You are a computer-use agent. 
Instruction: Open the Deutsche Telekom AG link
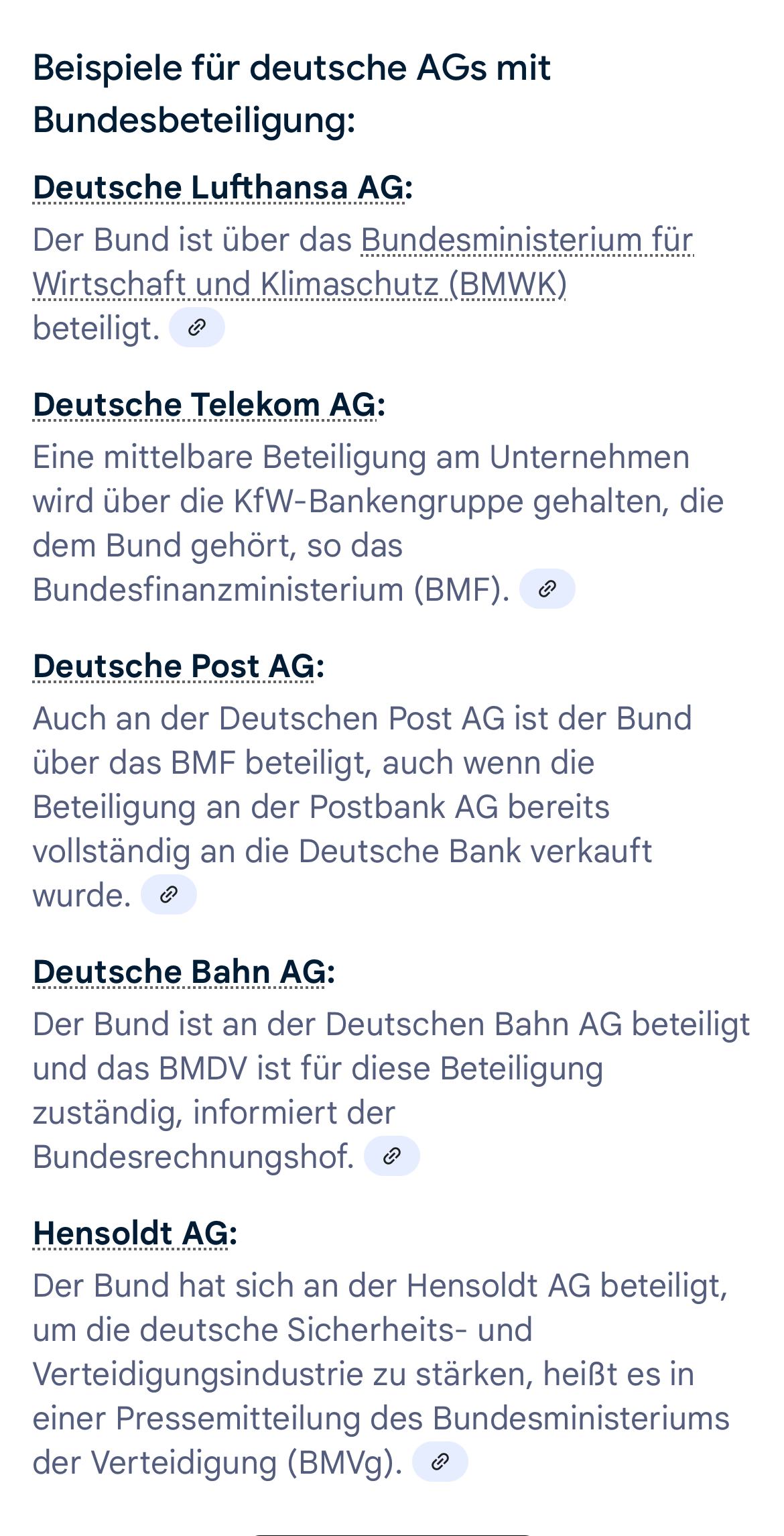click(205, 404)
